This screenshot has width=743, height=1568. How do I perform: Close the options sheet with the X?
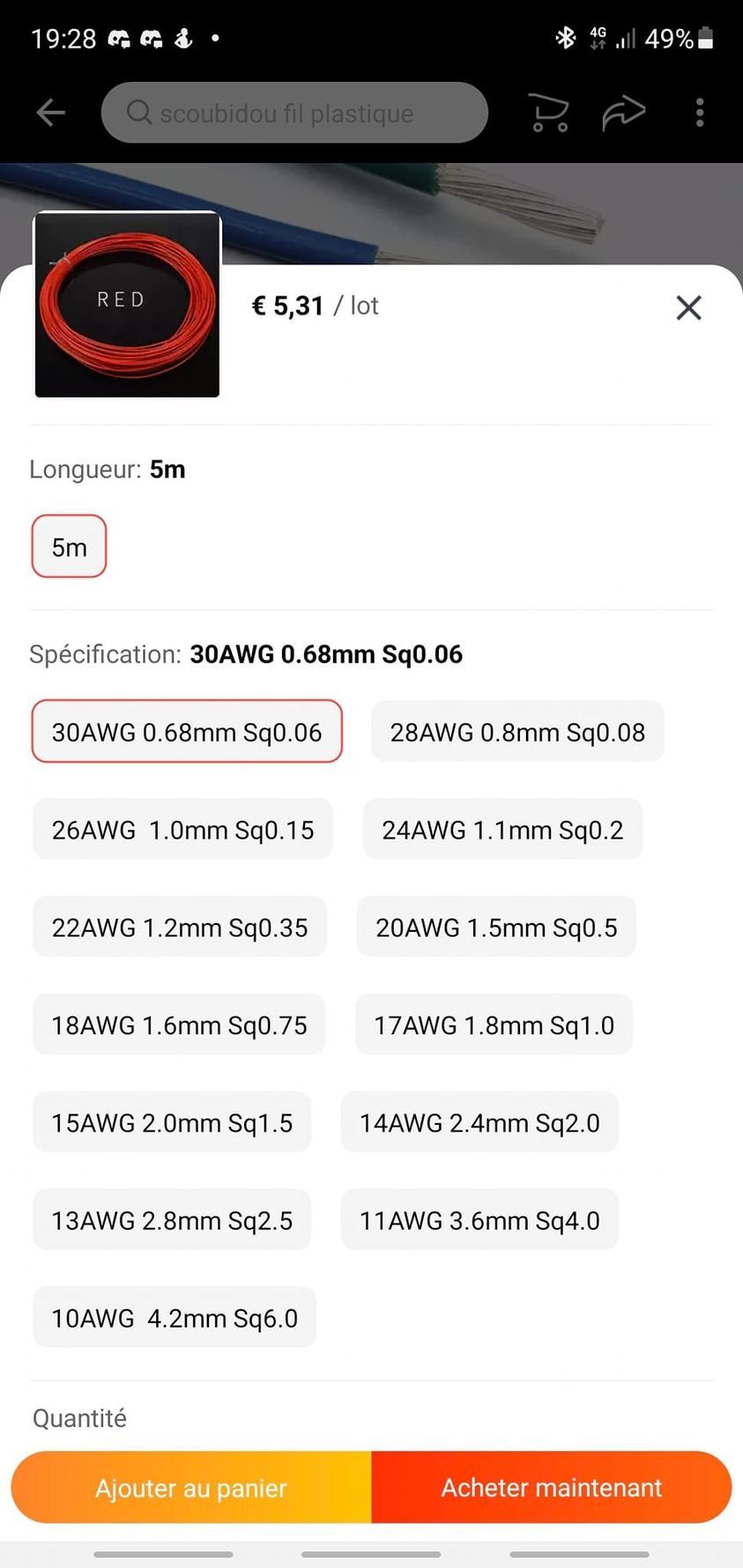688,307
